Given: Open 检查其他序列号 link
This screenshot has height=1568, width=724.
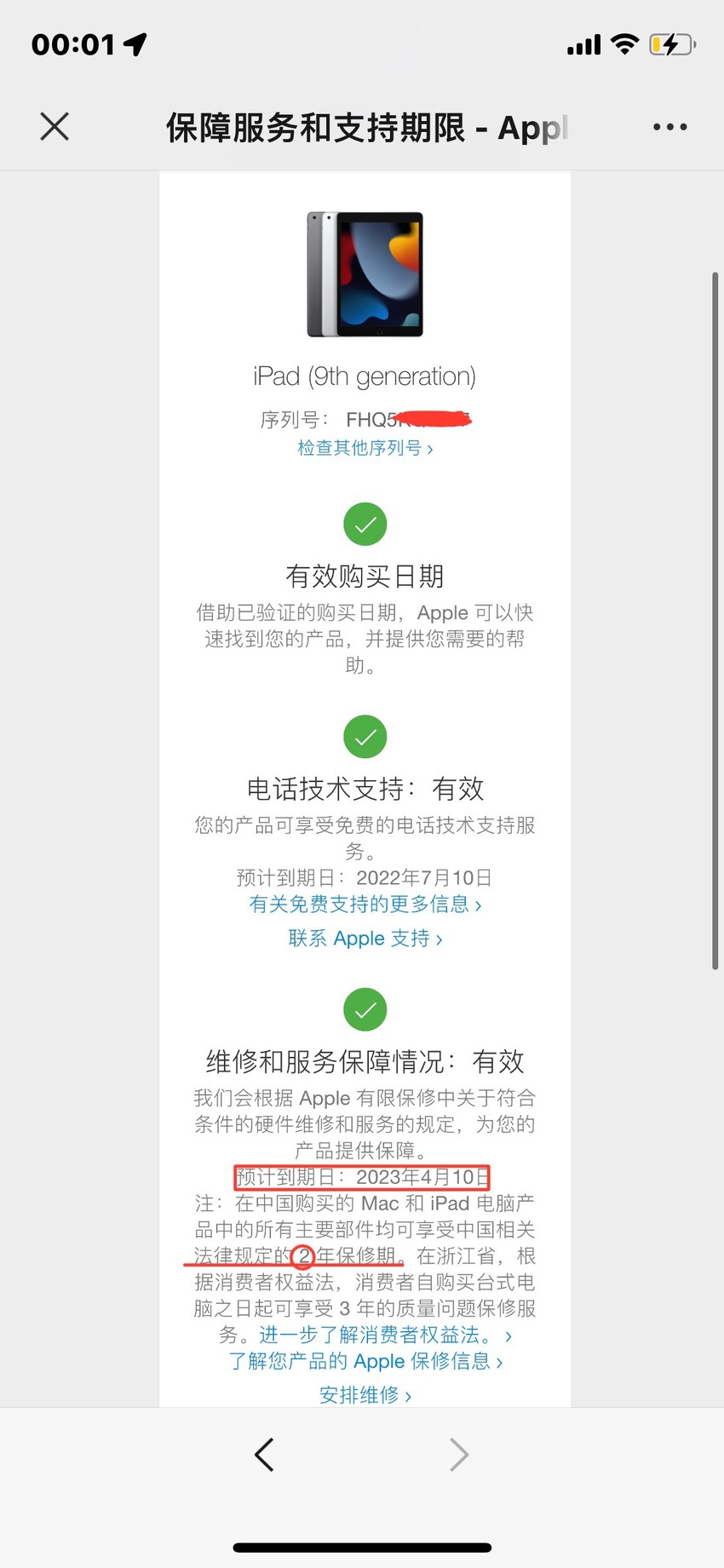Looking at the screenshot, I should point(365,448).
